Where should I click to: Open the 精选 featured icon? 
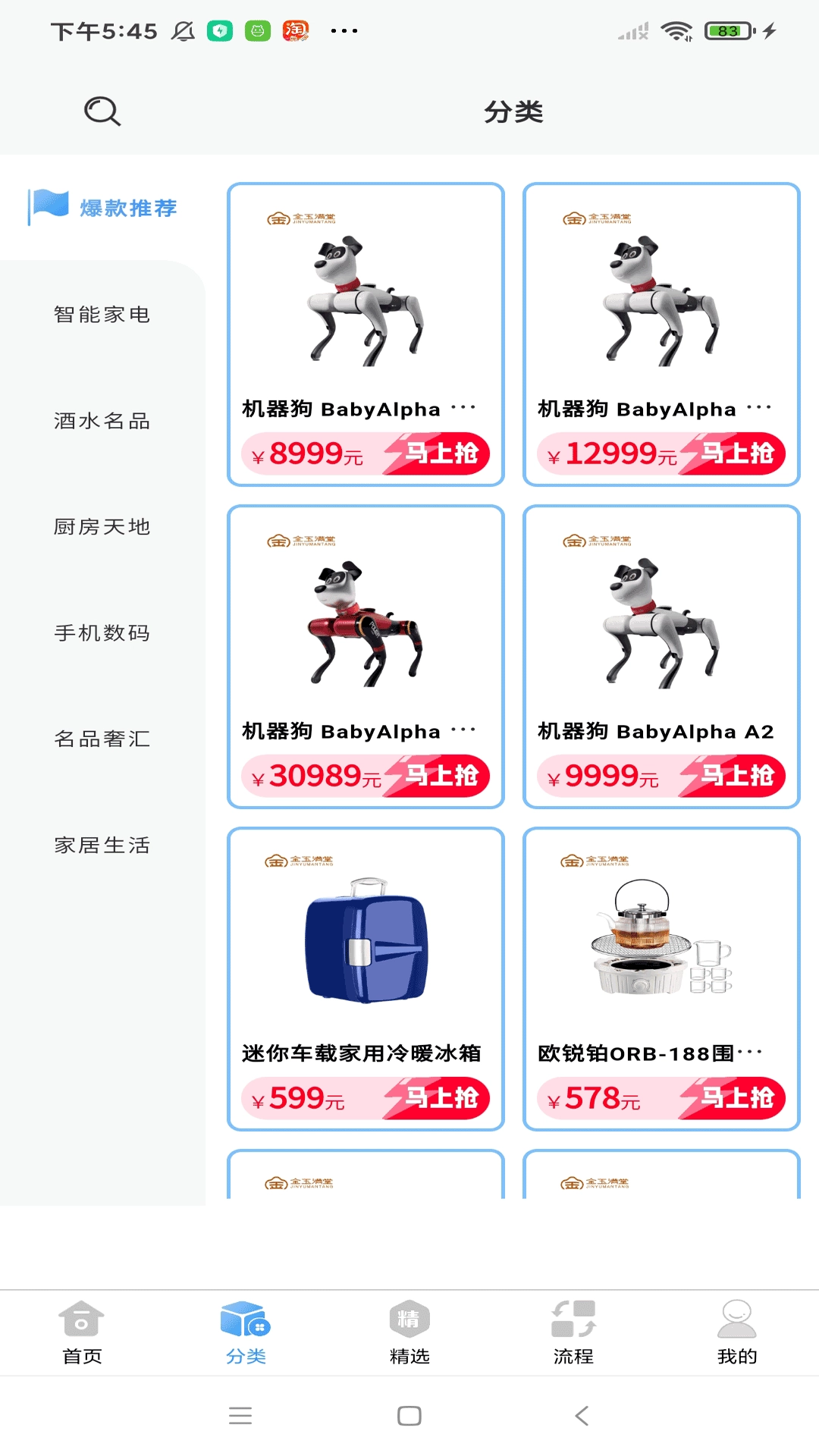point(409,1318)
